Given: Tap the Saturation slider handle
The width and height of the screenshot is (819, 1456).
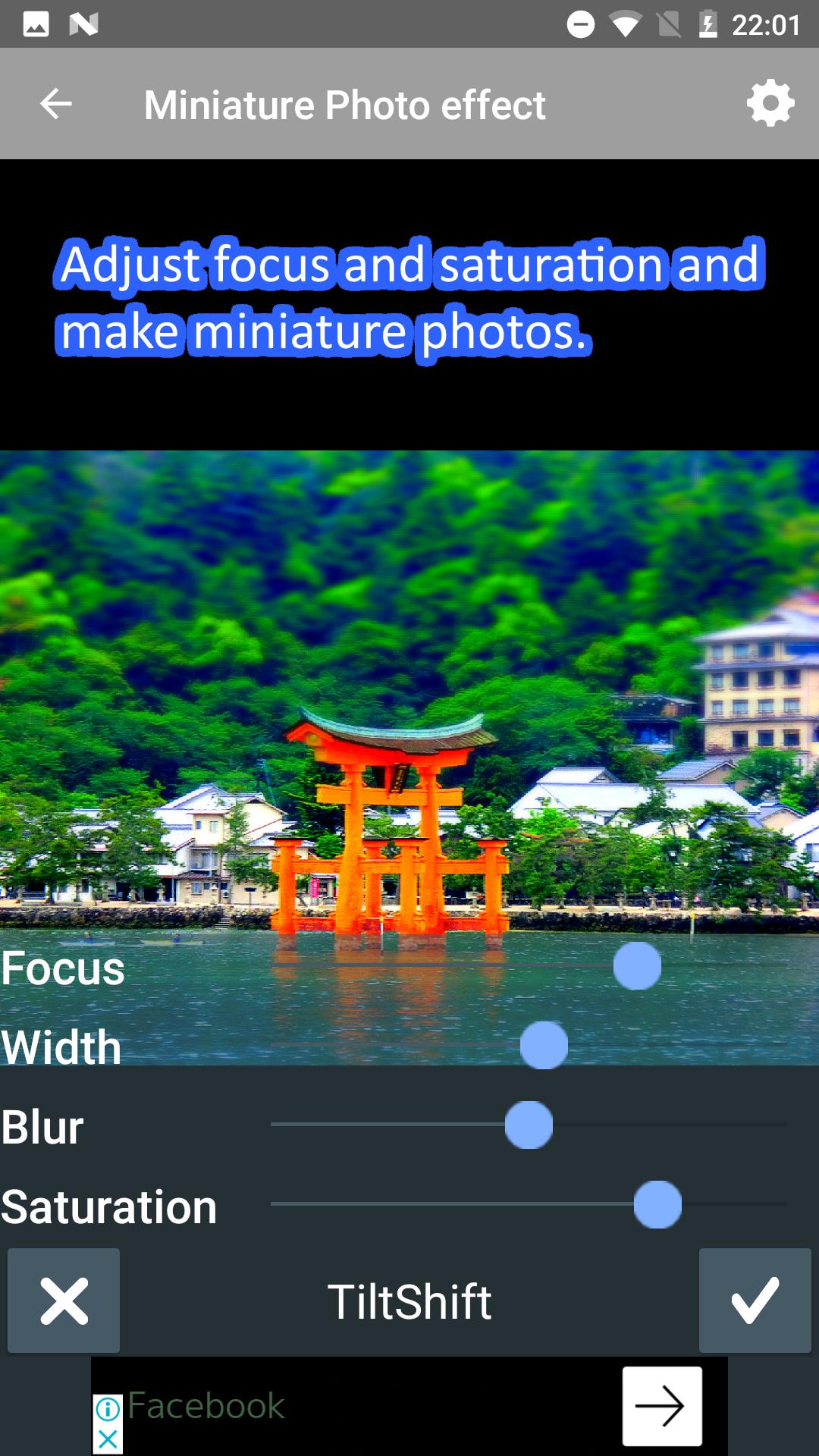Looking at the screenshot, I should tap(657, 1204).
